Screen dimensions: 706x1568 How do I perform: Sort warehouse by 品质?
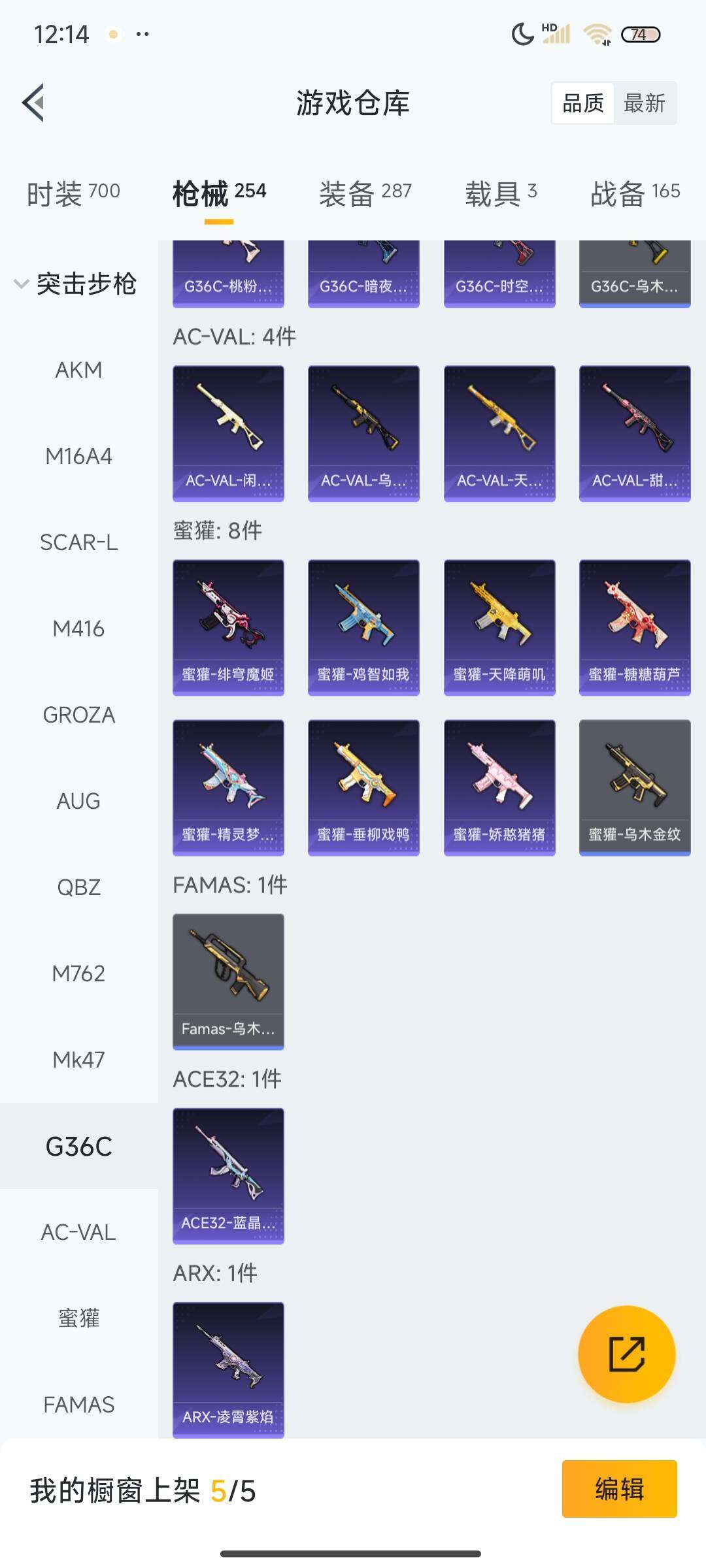583,103
